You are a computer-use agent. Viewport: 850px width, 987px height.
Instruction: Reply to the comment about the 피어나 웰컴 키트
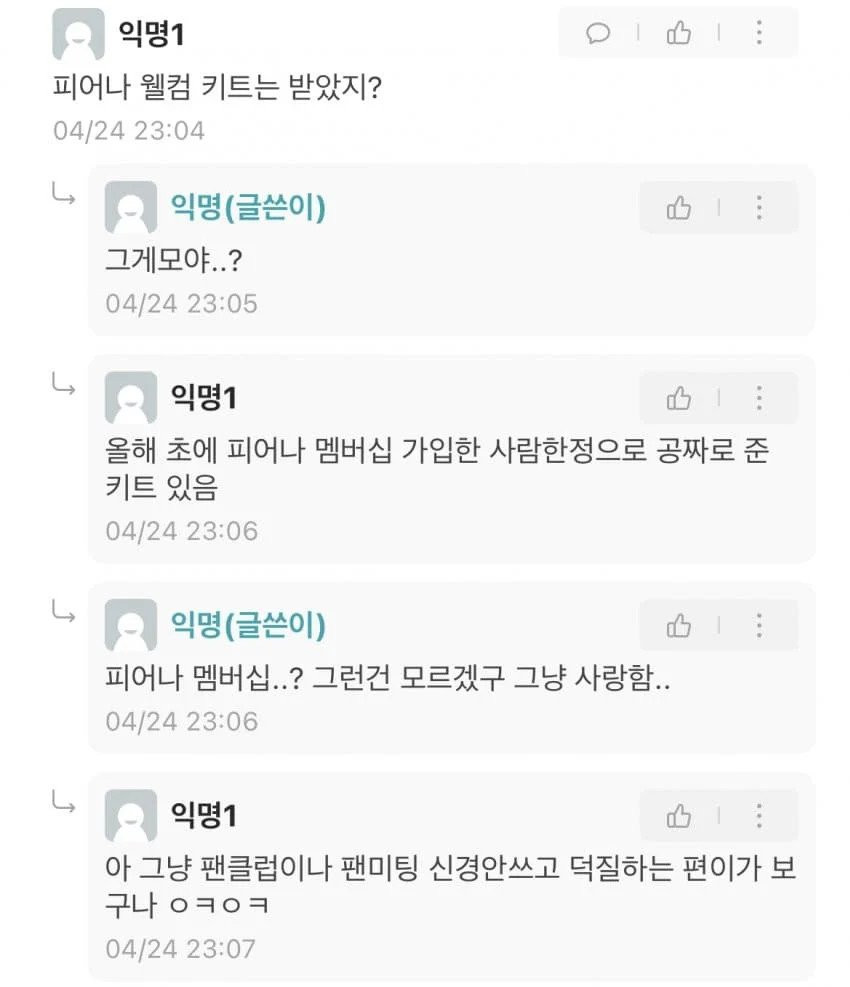598,33
